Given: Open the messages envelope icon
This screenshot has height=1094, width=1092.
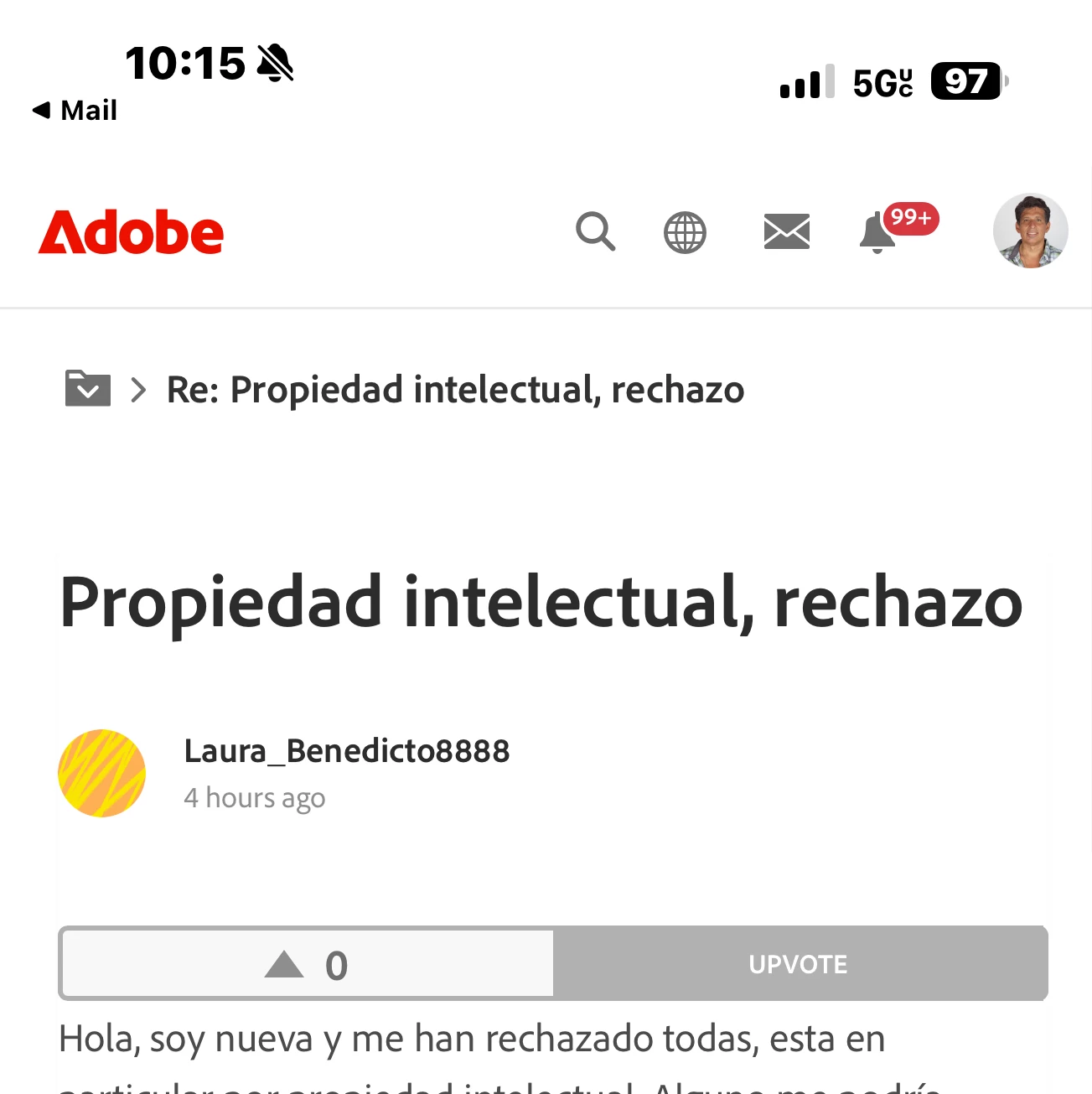Looking at the screenshot, I should click(786, 231).
